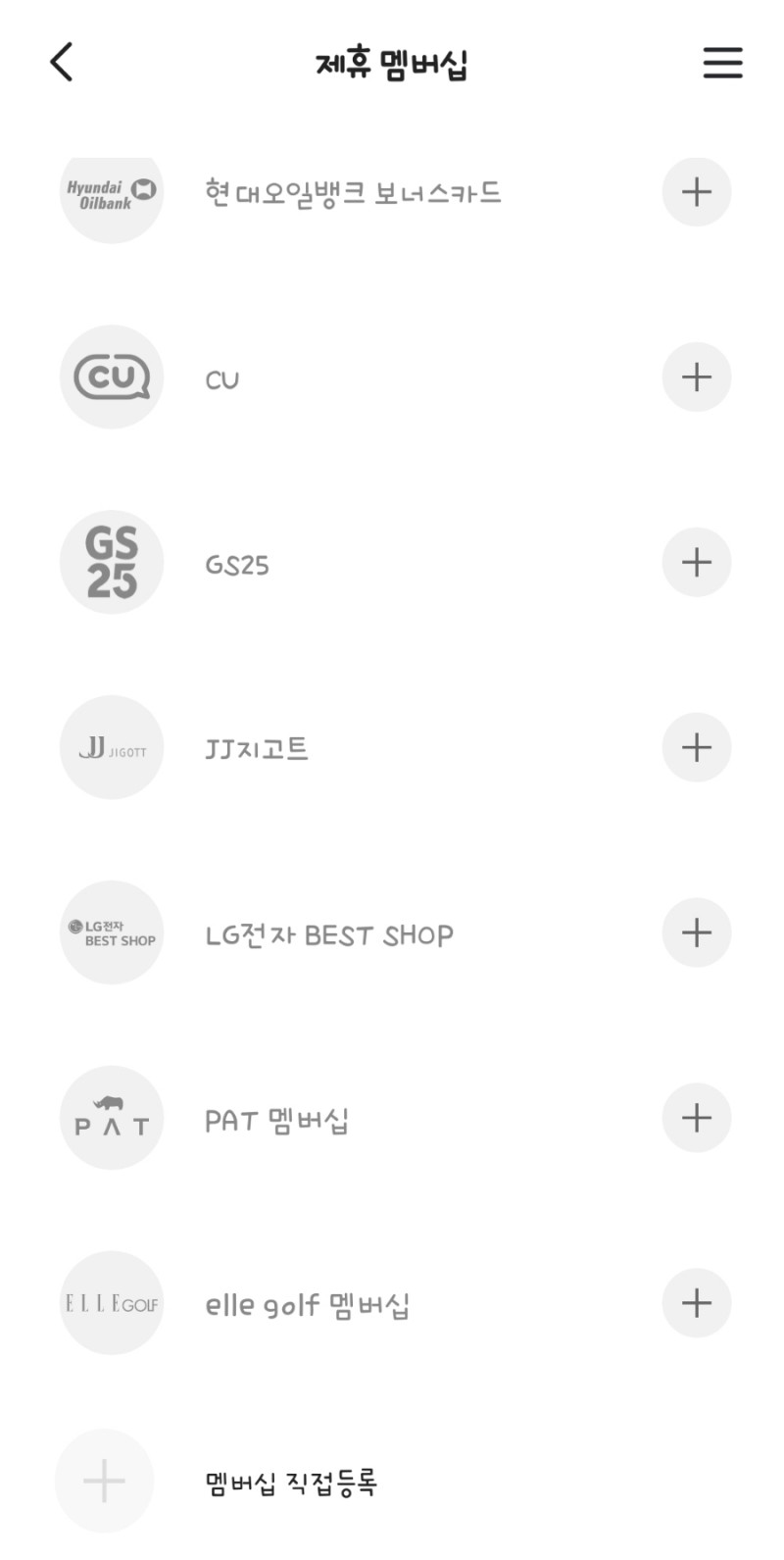Image resolution: width=784 pixels, height=1560 pixels.
Task: Add the LG전자 BEST SHOP membership
Action: [x=697, y=932]
